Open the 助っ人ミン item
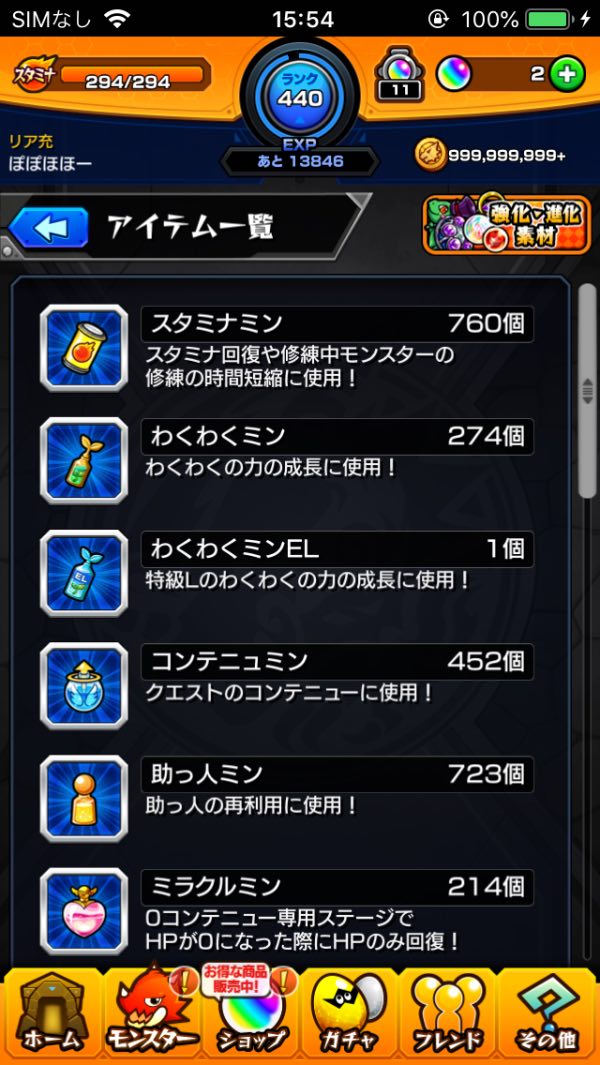This screenshot has width=600, height=1065. coord(287,799)
